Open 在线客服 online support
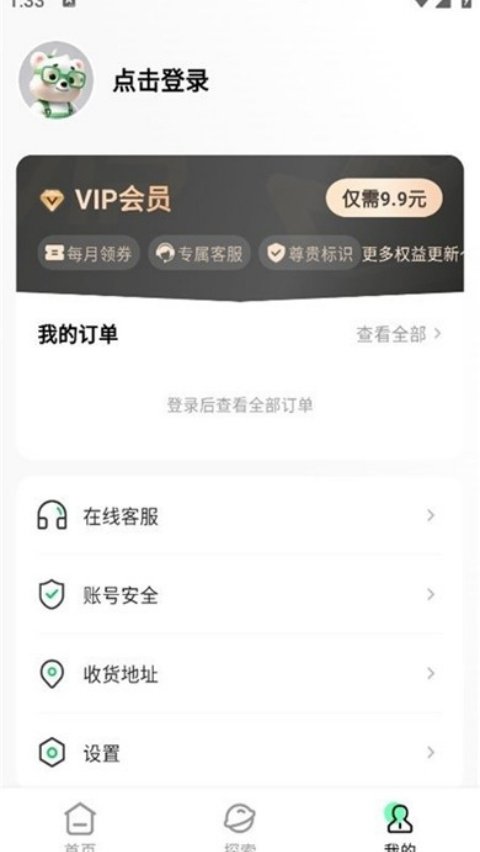The image size is (480, 852). point(240,516)
